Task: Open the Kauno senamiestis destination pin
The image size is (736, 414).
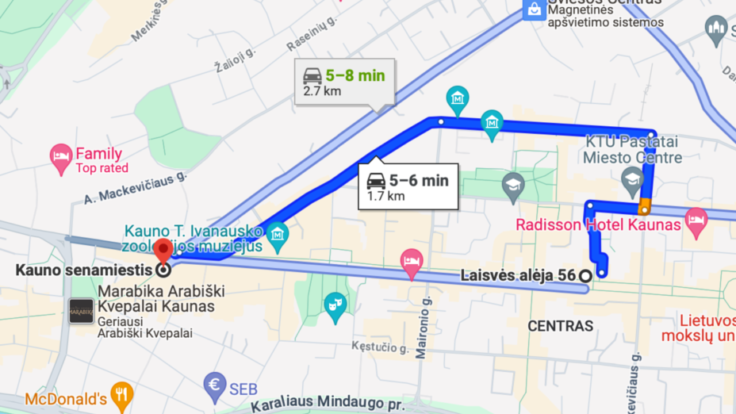Action: pos(163,253)
